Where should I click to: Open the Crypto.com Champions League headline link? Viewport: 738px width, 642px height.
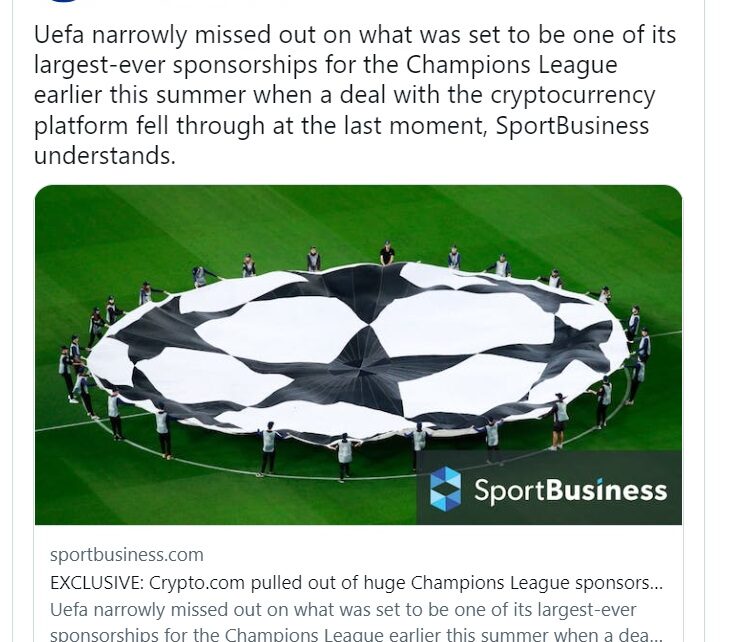click(355, 583)
